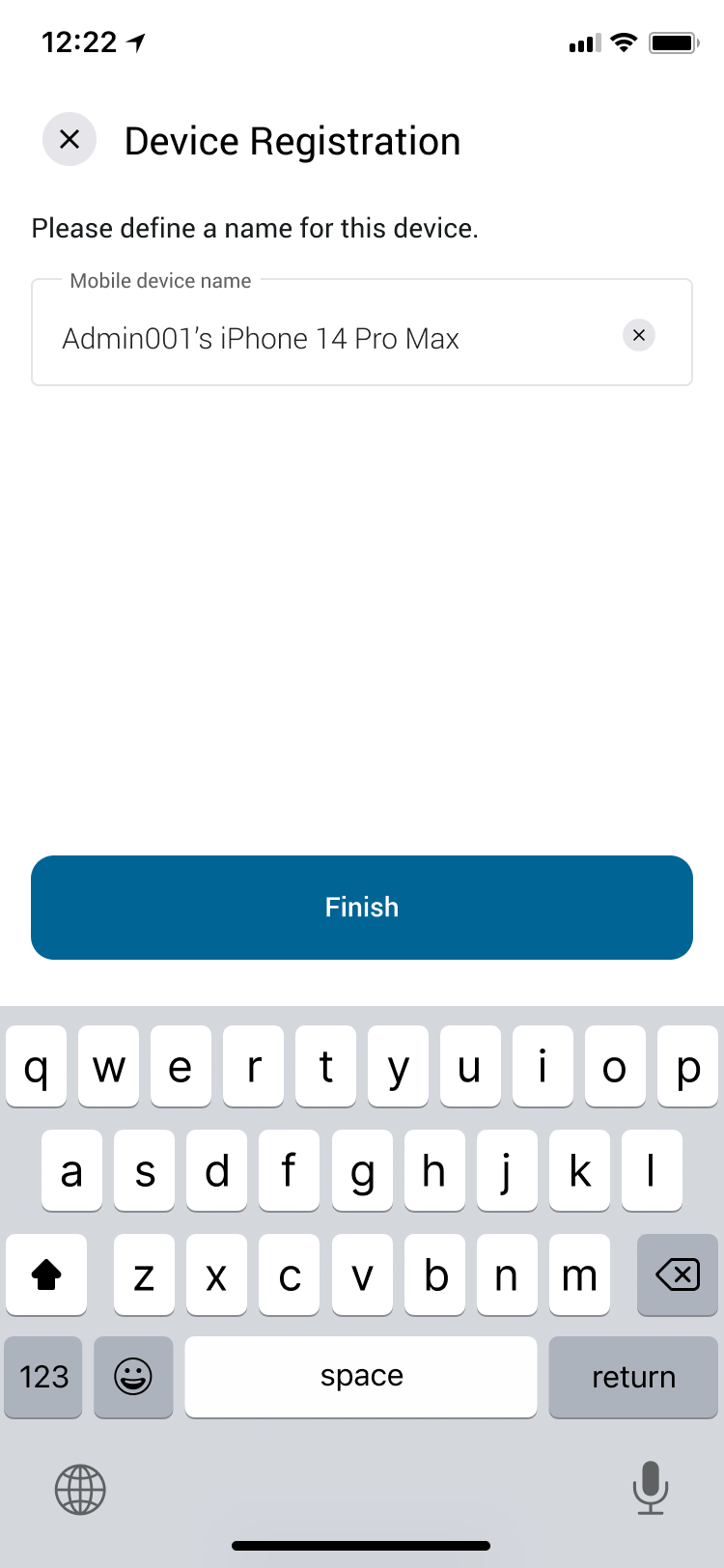Hit the backspace key
Screen dimensions: 724x1568
click(678, 1274)
